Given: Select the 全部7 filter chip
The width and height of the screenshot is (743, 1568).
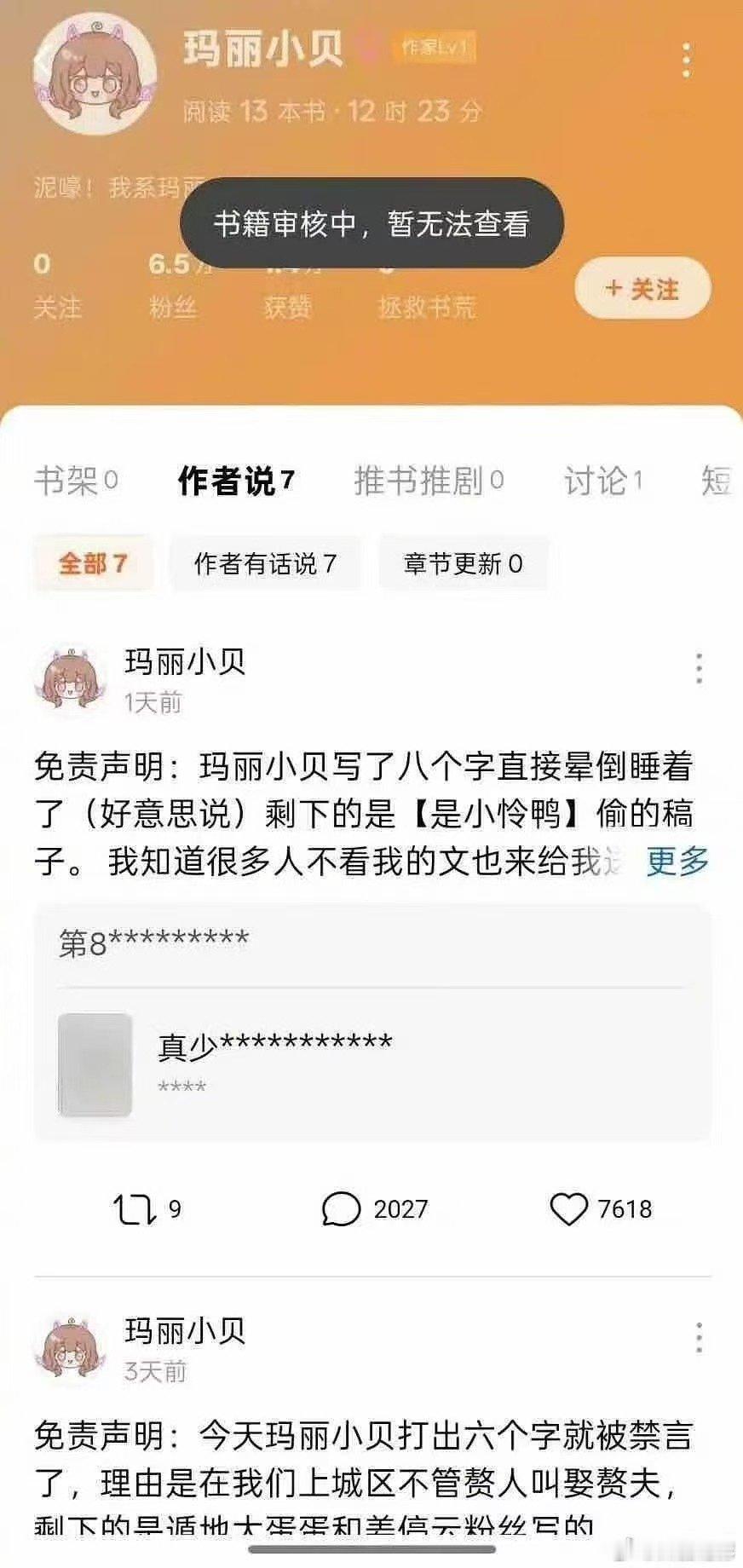Looking at the screenshot, I should point(95,562).
